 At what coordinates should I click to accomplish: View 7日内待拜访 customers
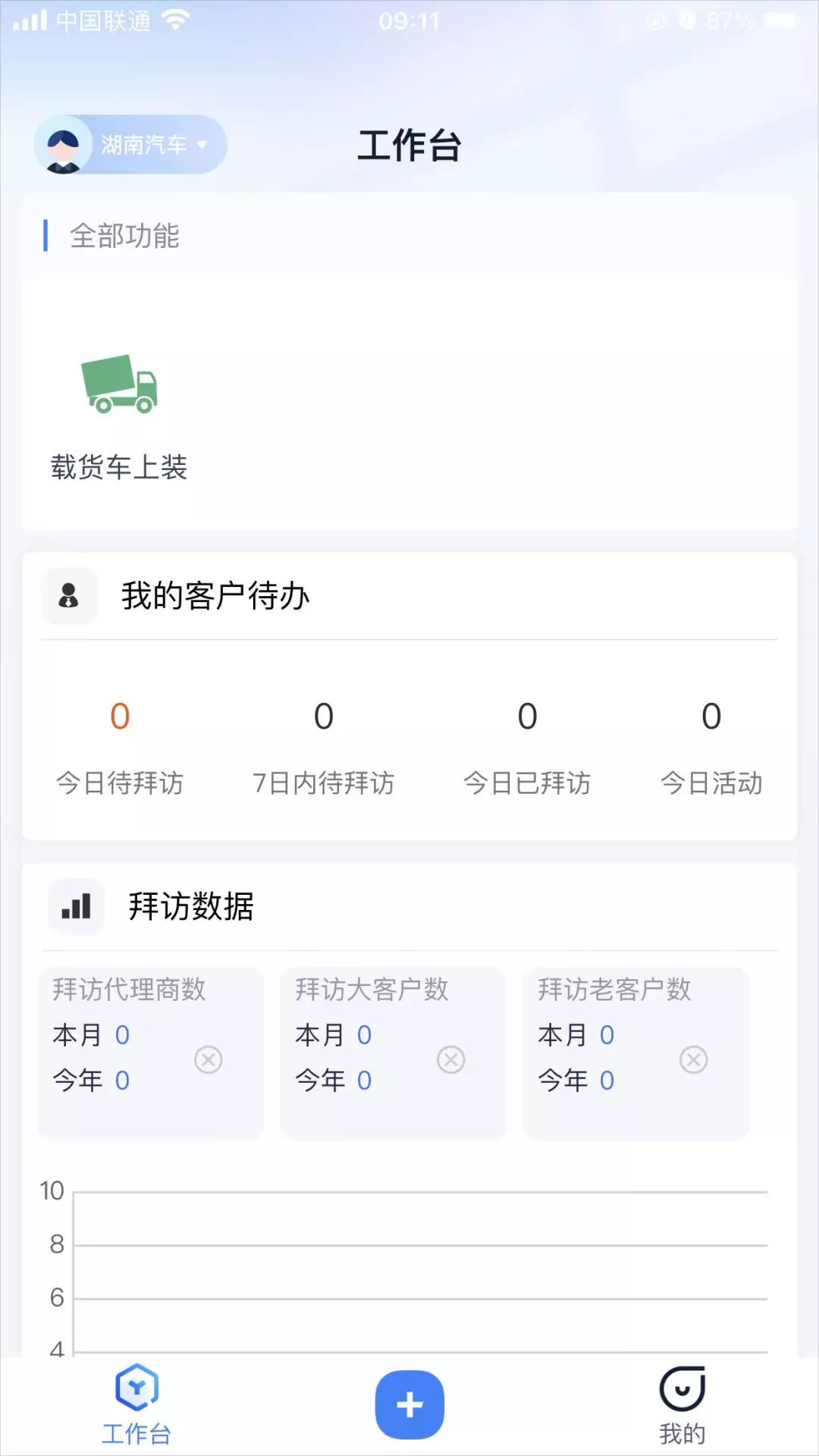pos(324,747)
